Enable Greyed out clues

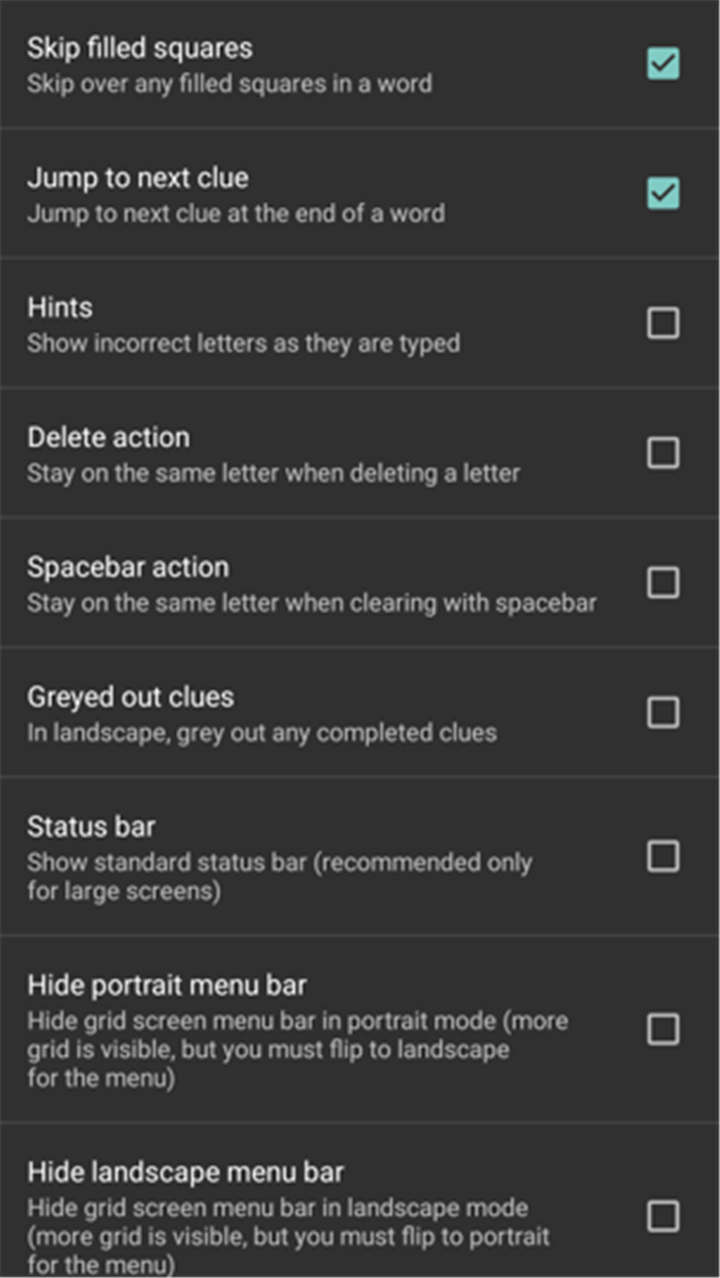pyautogui.click(x=663, y=712)
